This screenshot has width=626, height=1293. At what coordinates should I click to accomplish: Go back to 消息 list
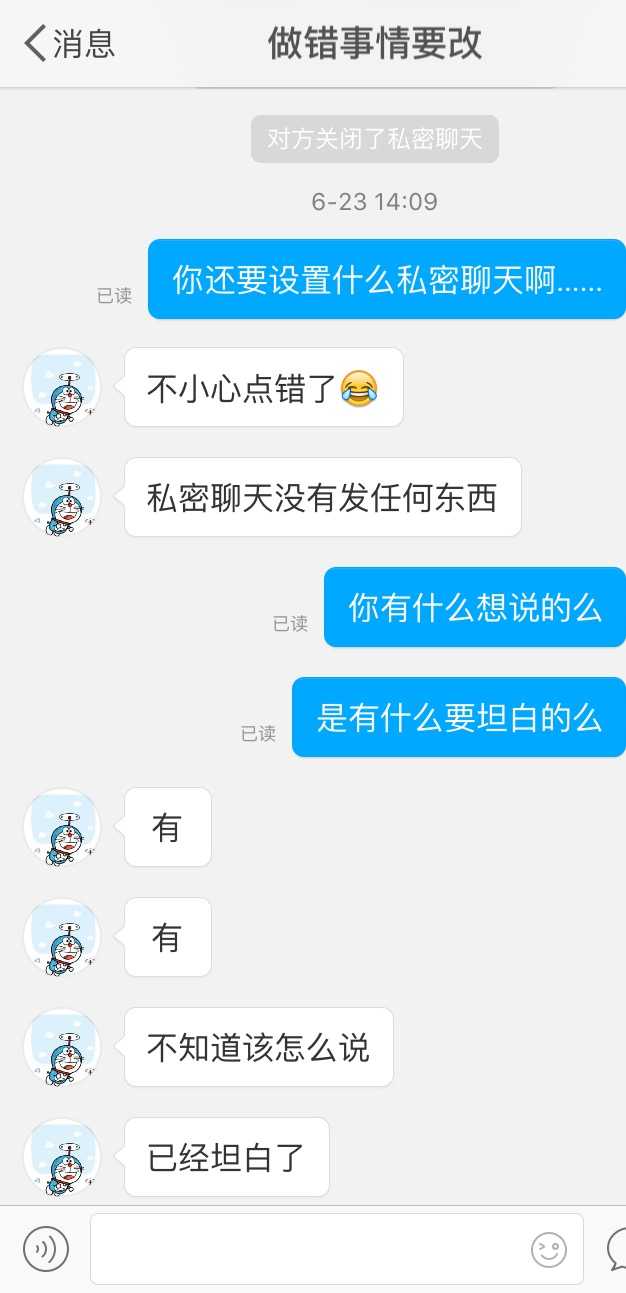click(68, 43)
